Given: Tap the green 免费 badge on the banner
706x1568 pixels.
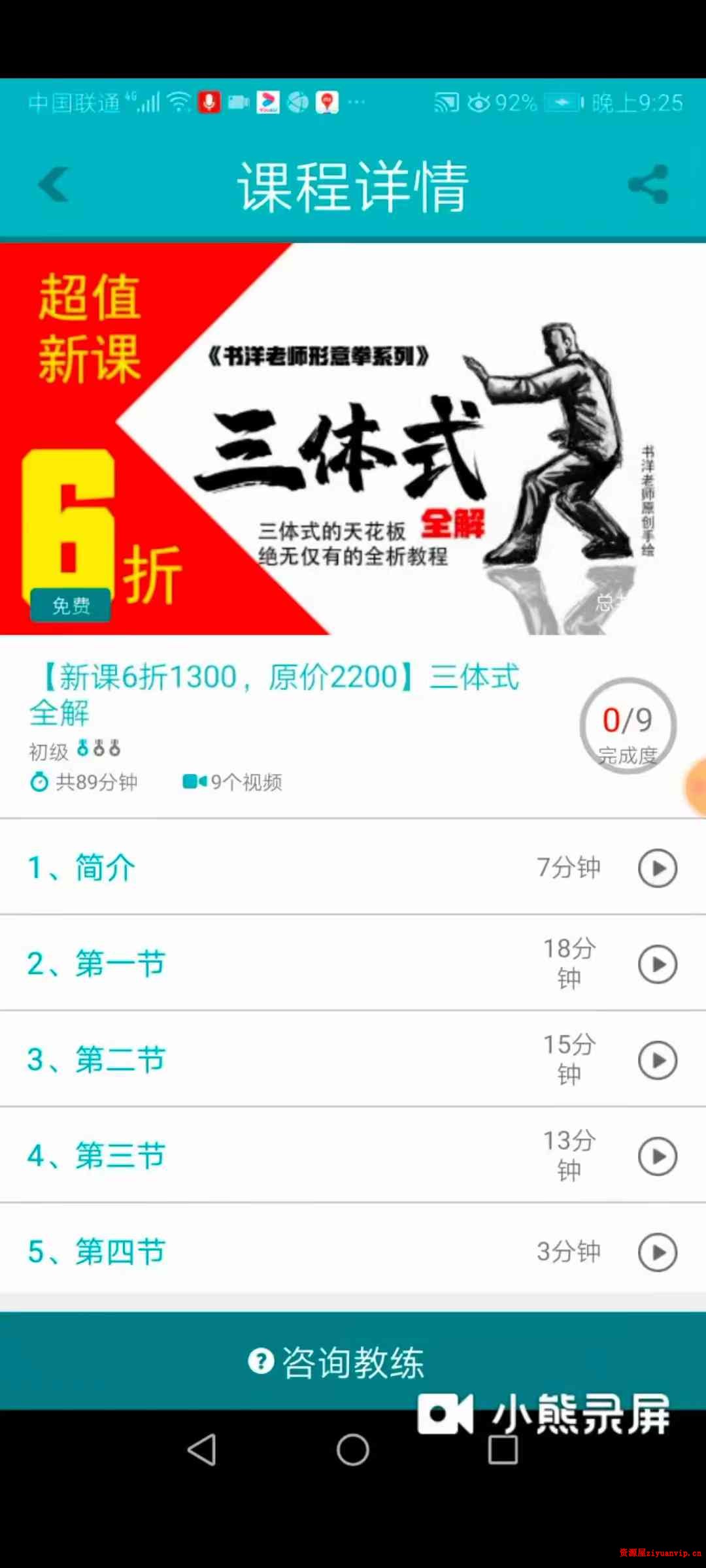Looking at the screenshot, I should [72, 606].
